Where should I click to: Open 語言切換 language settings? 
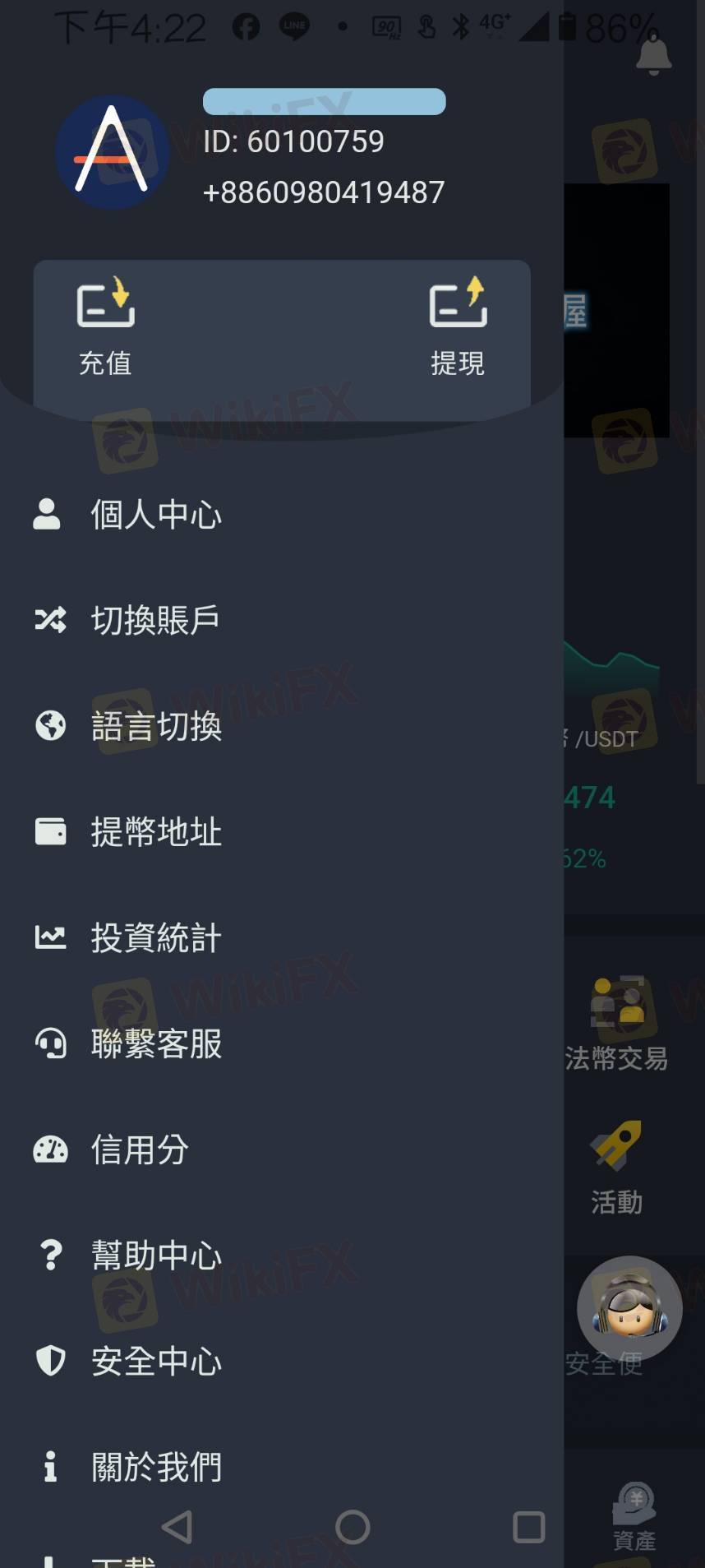(156, 727)
